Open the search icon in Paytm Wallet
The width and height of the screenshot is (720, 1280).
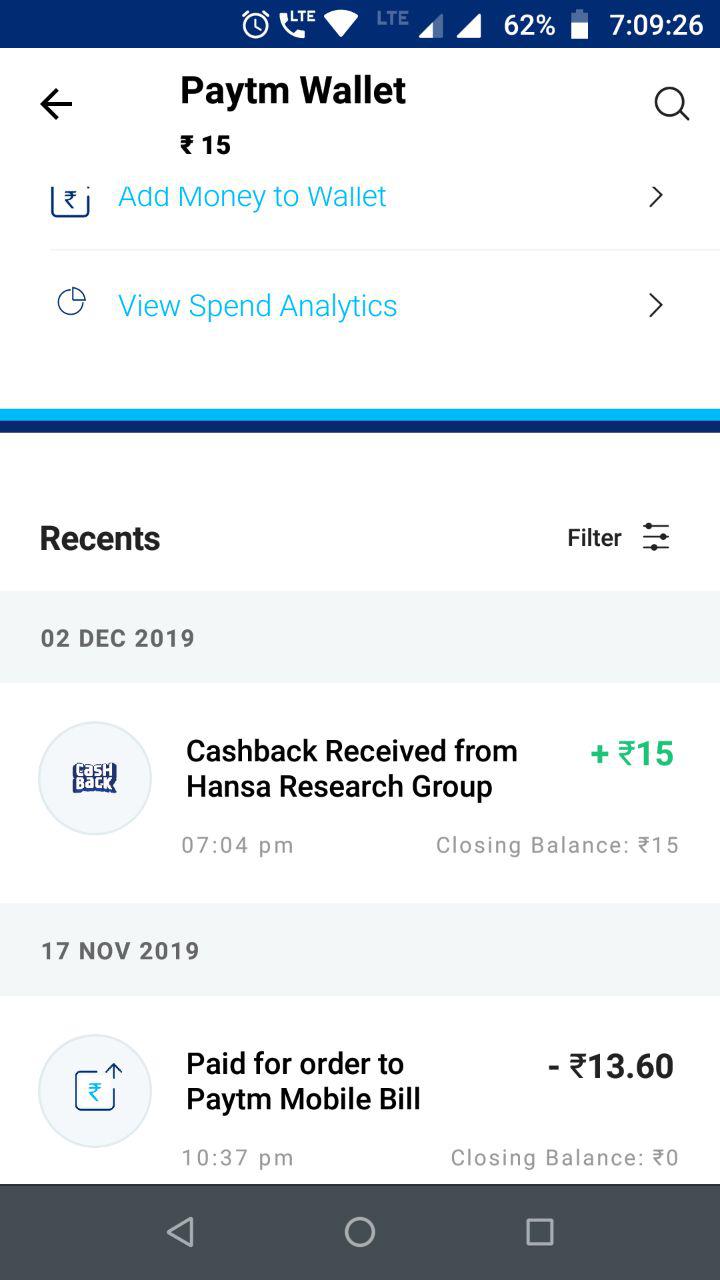672,103
